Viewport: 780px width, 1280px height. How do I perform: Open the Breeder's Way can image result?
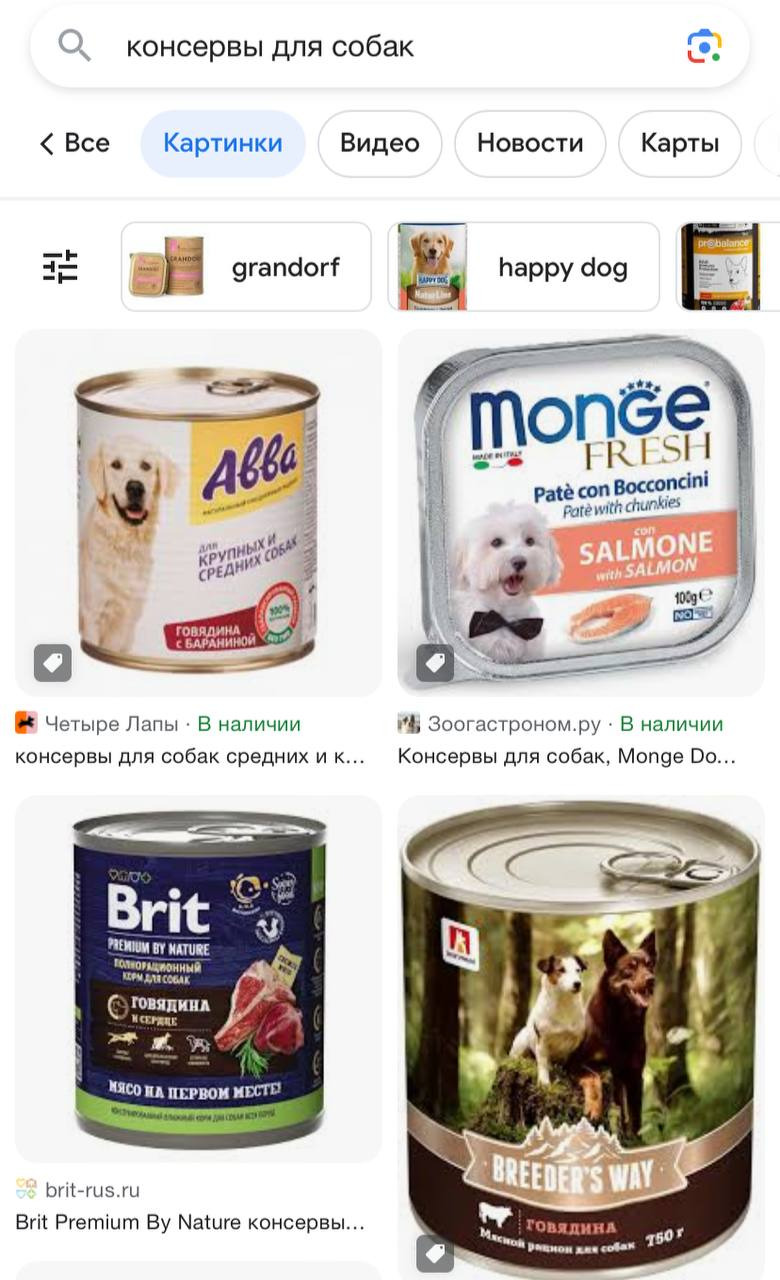tap(581, 1030)
